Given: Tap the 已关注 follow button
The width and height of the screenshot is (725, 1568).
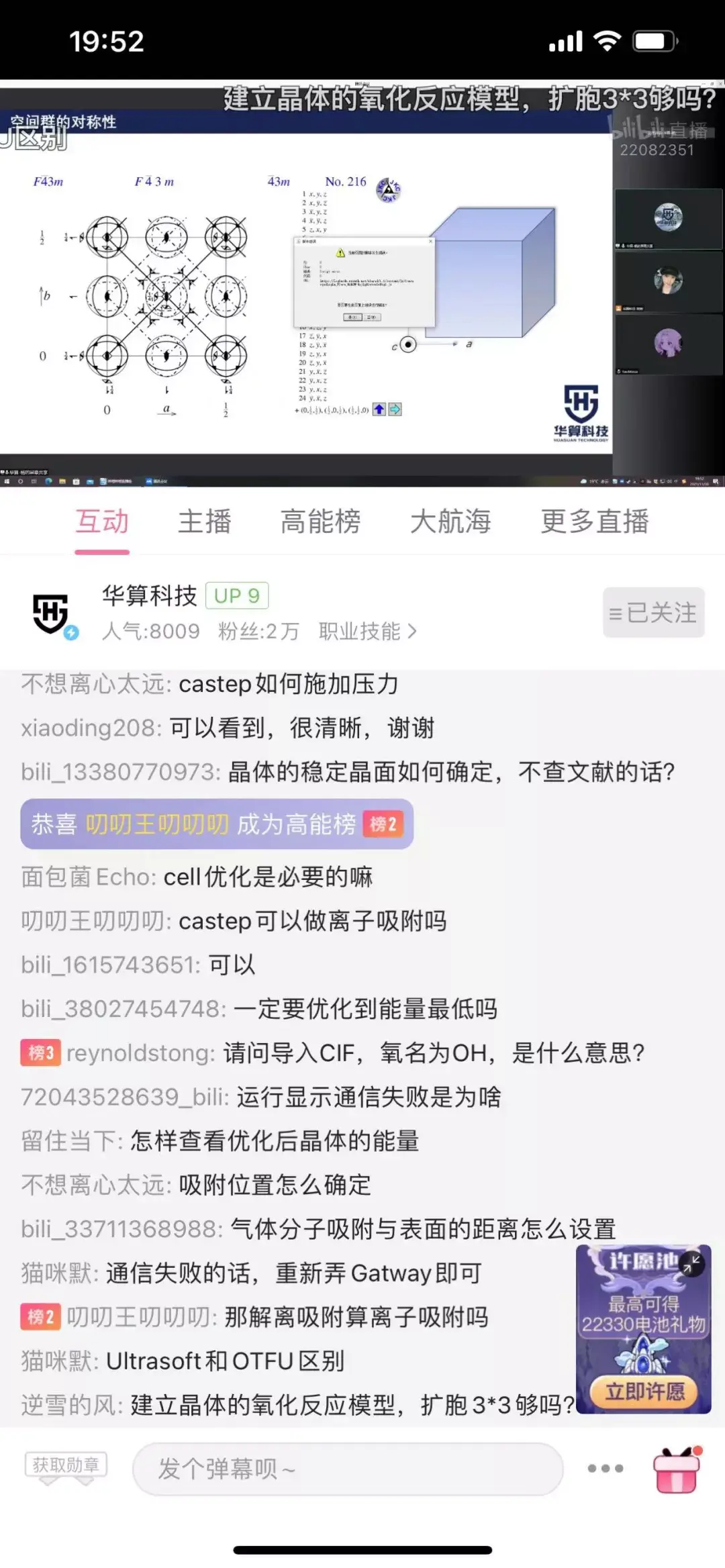Looking at the screenshot, I should point(653,612).
